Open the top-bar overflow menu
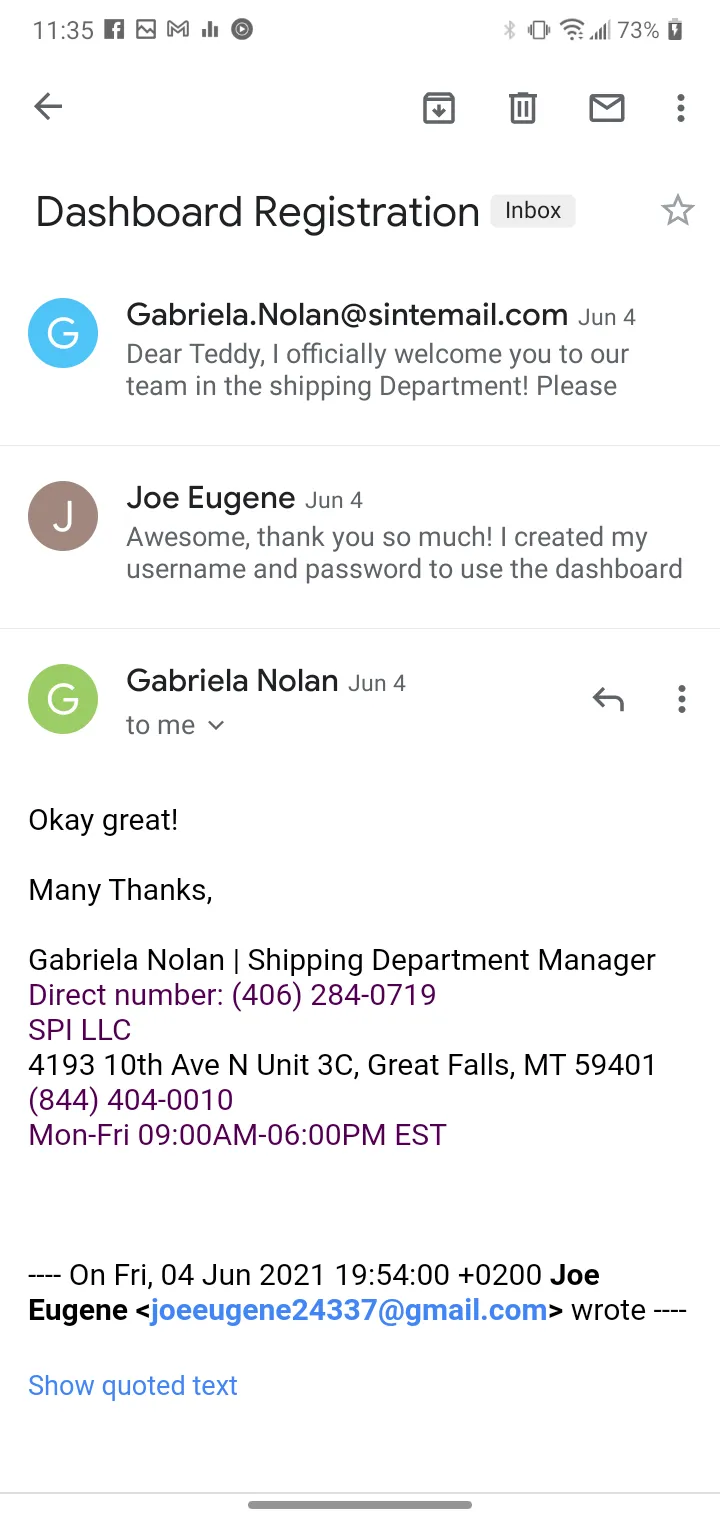720x1520 pixels. 681,107
